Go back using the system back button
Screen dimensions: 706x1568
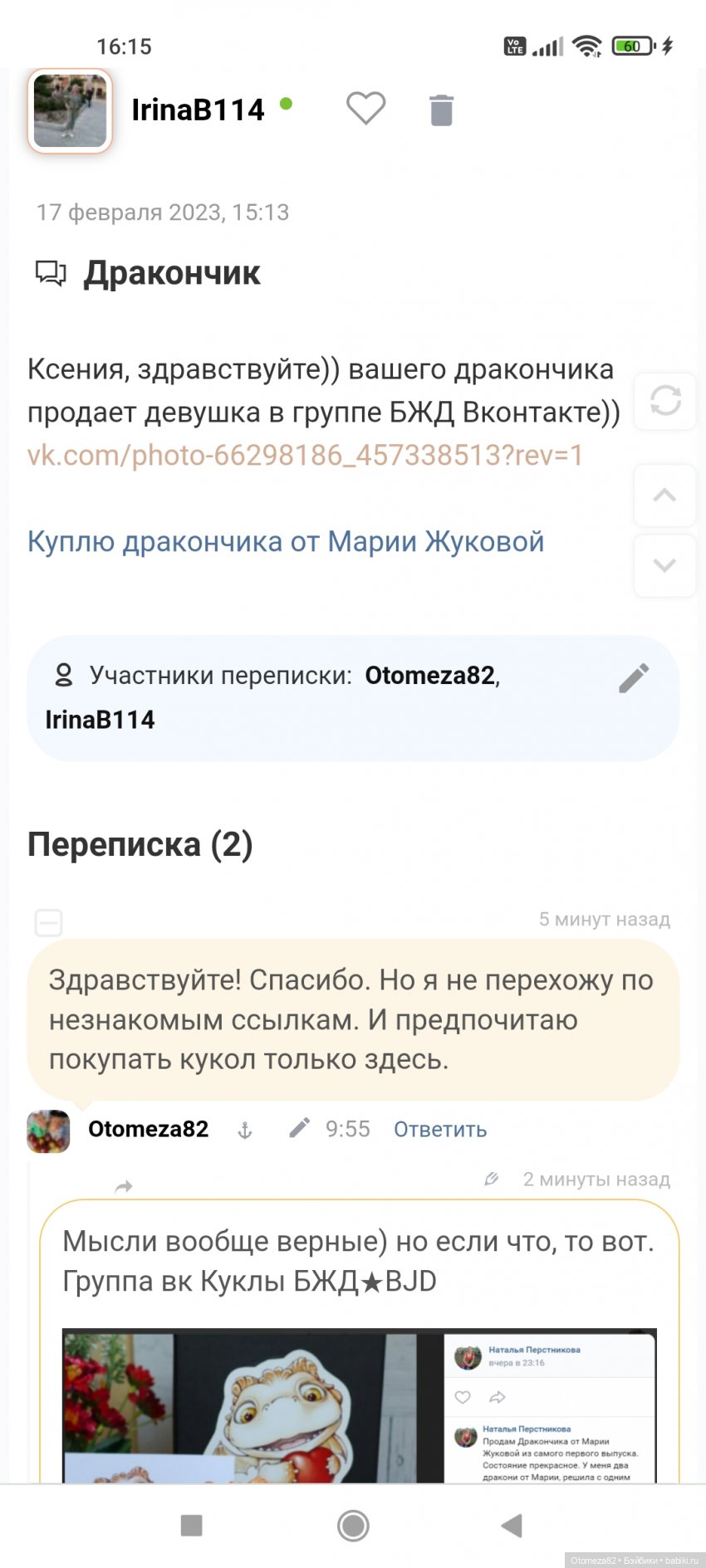pyautogui.click(x=512, y=1525)
